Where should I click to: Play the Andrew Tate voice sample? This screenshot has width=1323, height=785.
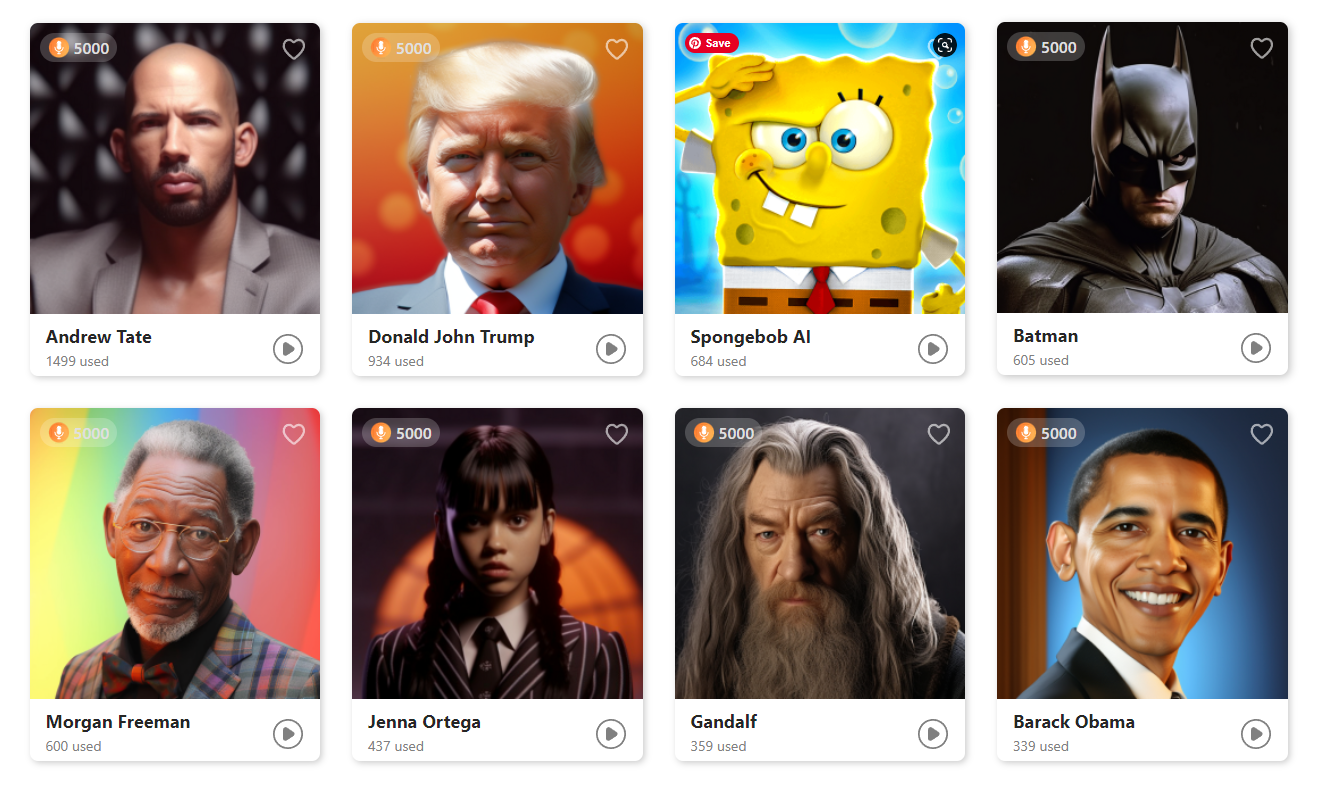coord(288,349)
